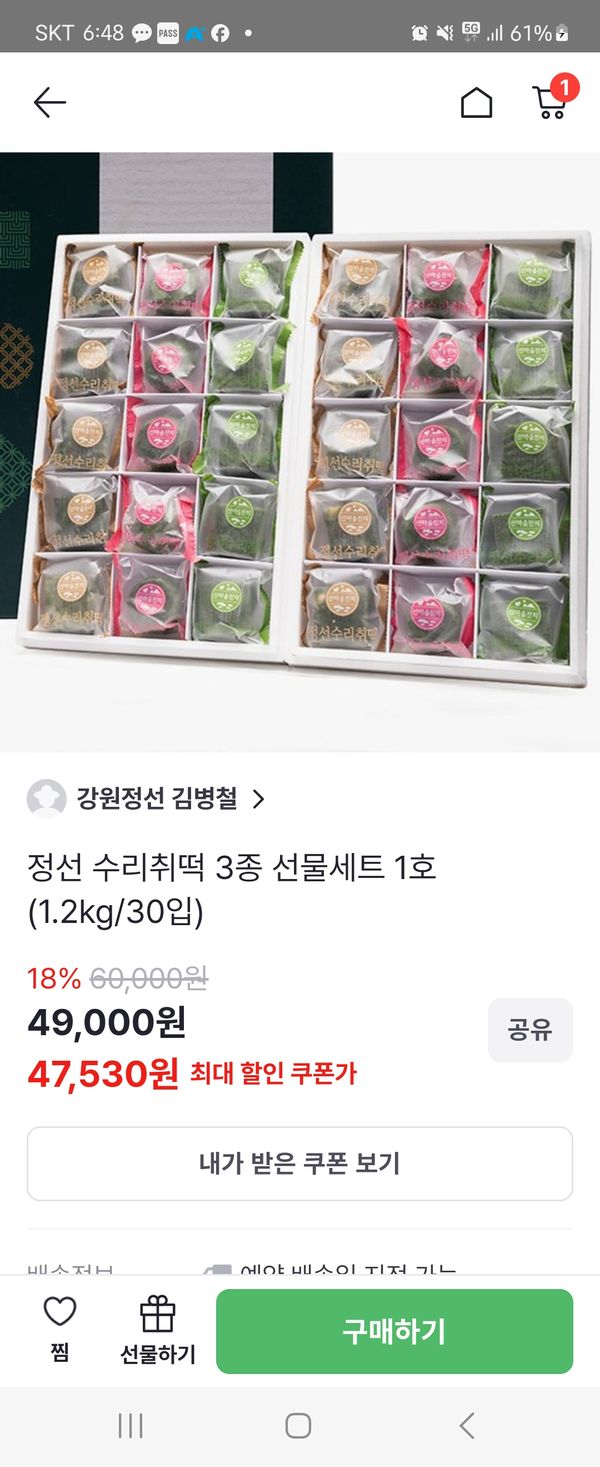This screenshot has height=1467, width=600.
Task: Open recent apps from system navigation bar
Action: point(131,1425)
